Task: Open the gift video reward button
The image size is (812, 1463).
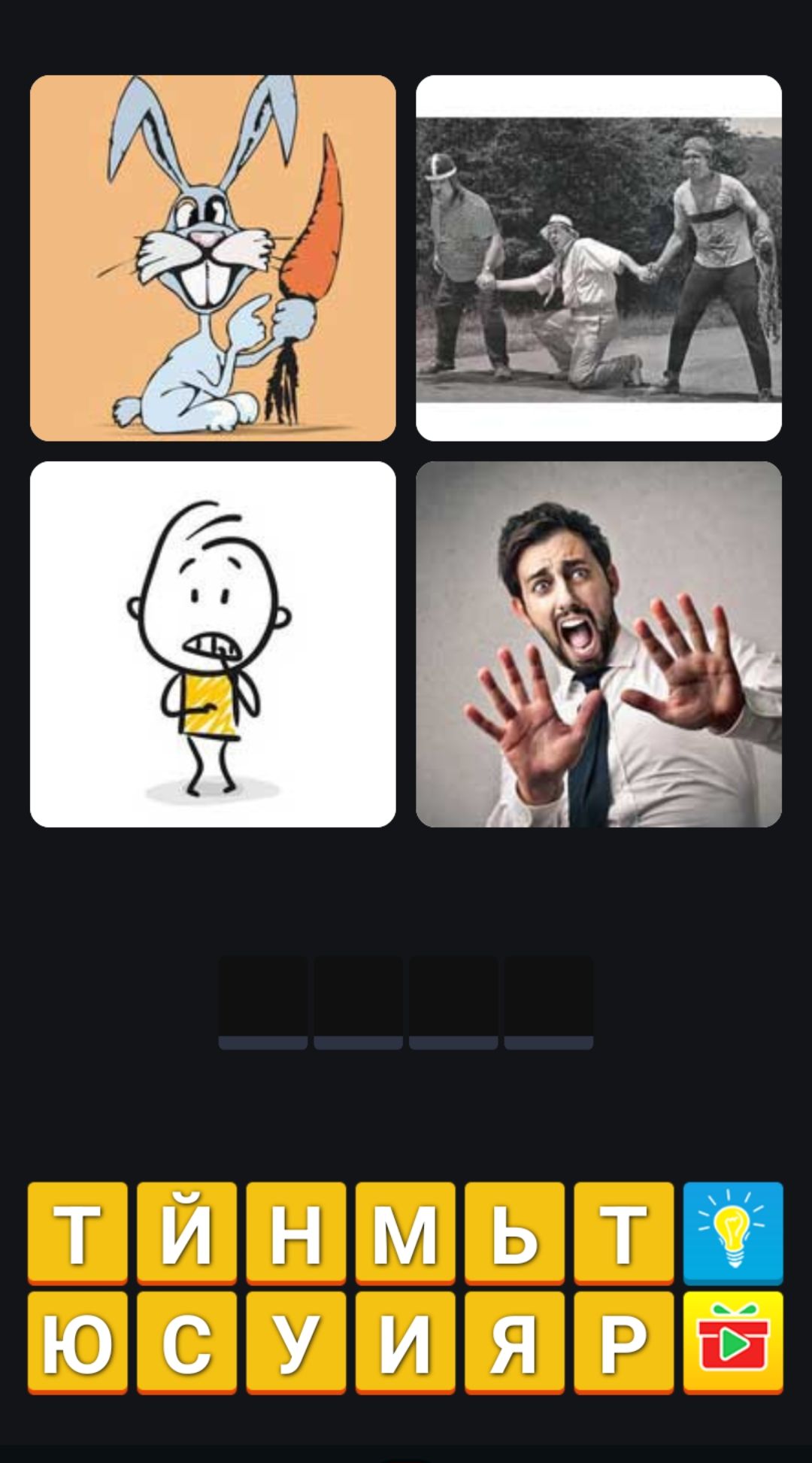Action: [733, 1342]
